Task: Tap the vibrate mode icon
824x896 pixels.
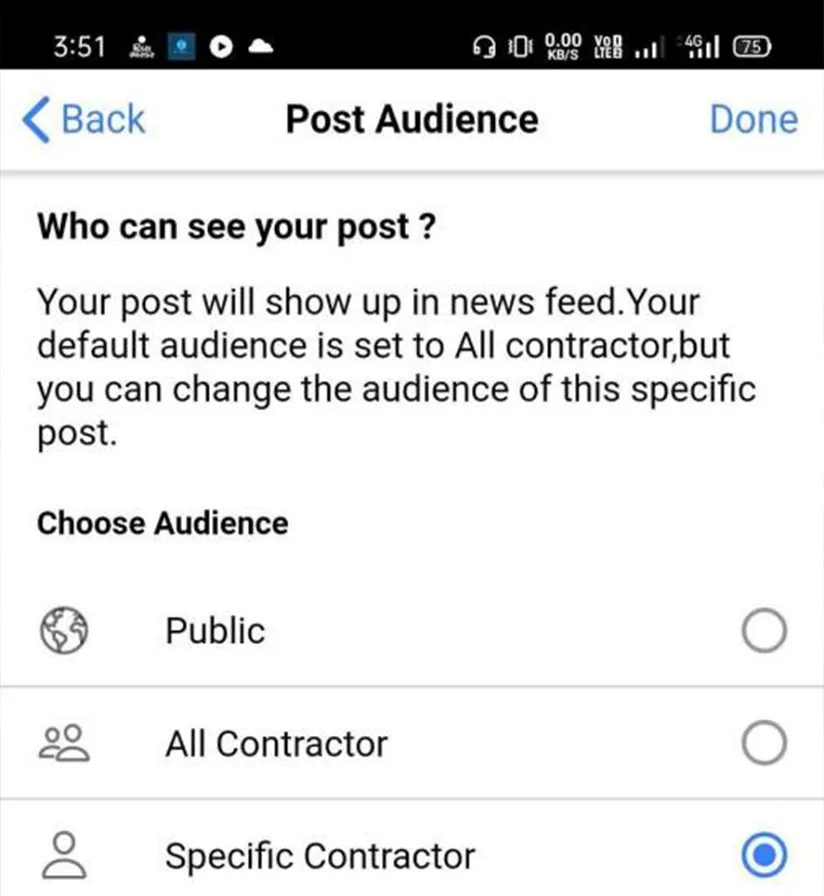Action: [519, 46]
